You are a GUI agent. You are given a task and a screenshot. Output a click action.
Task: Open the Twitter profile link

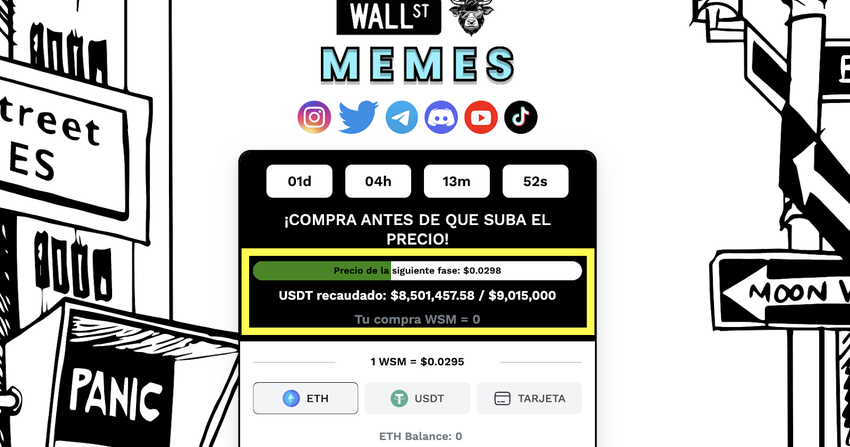tap(357, 118)
